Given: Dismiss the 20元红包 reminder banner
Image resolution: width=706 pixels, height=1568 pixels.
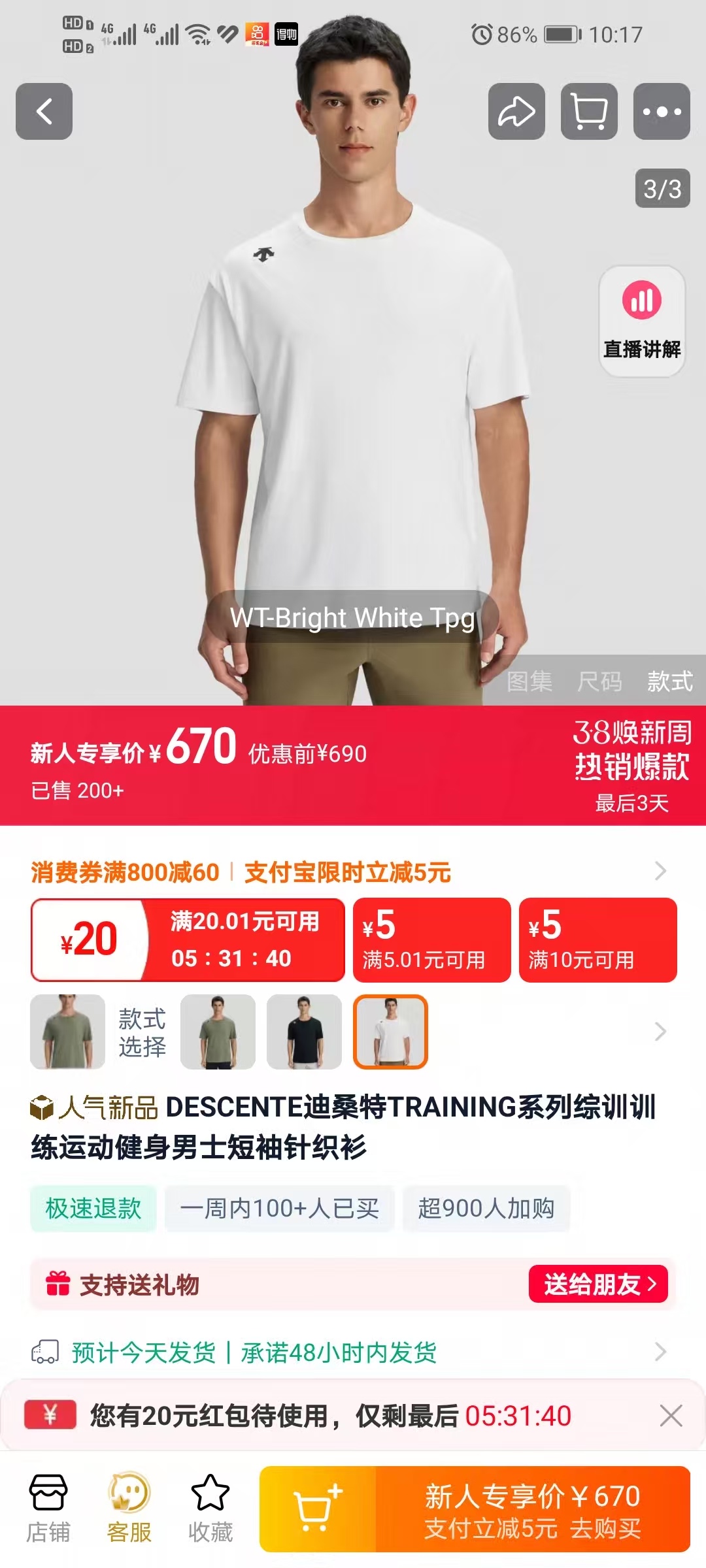Looking at the screenshot, I should tap(671, 1416).
